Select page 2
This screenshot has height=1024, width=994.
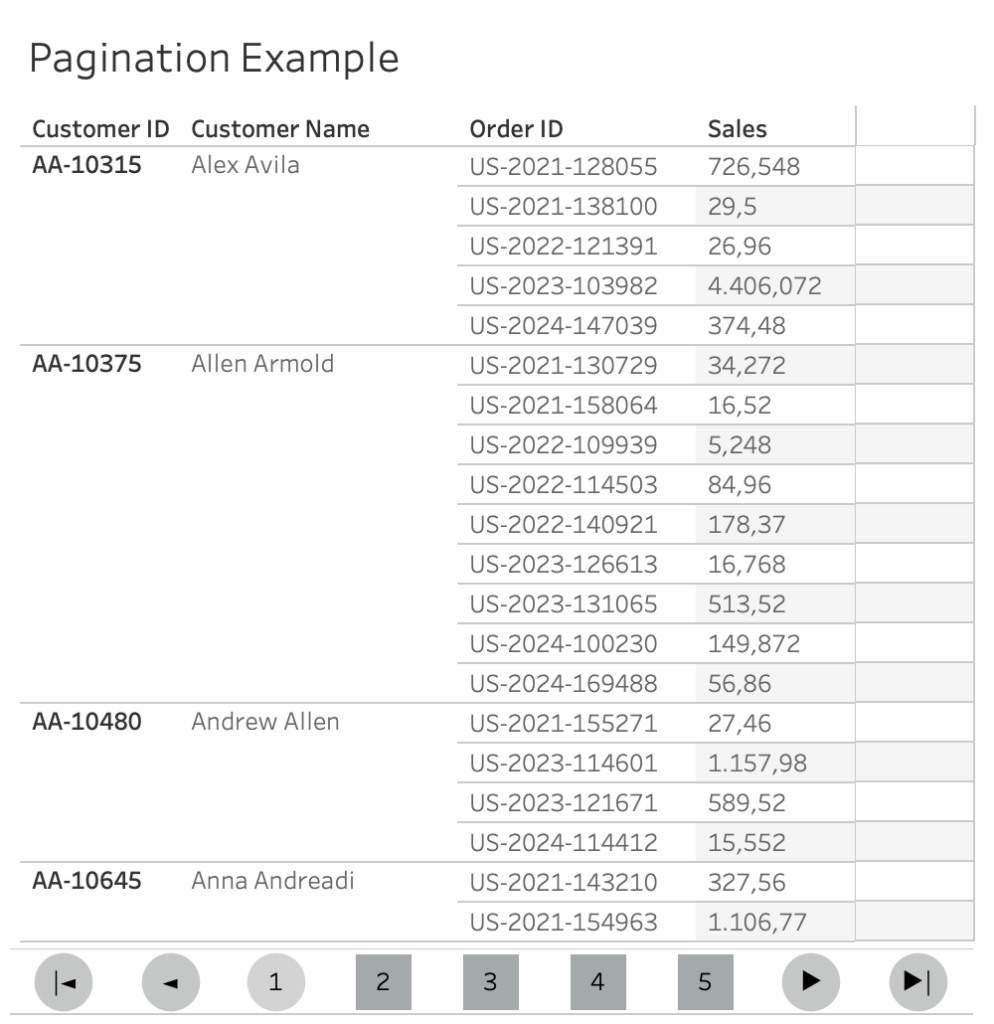point(383,982)
